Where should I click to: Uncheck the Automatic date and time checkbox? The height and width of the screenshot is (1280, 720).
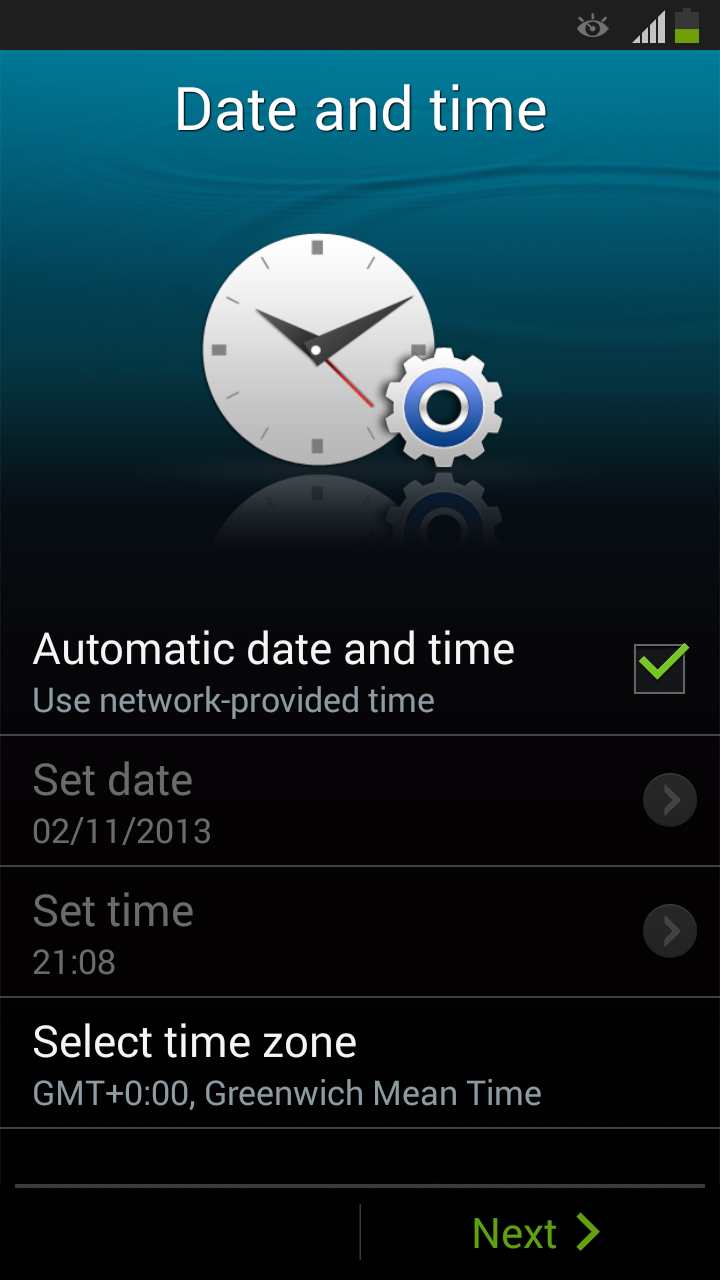(660, 668)
